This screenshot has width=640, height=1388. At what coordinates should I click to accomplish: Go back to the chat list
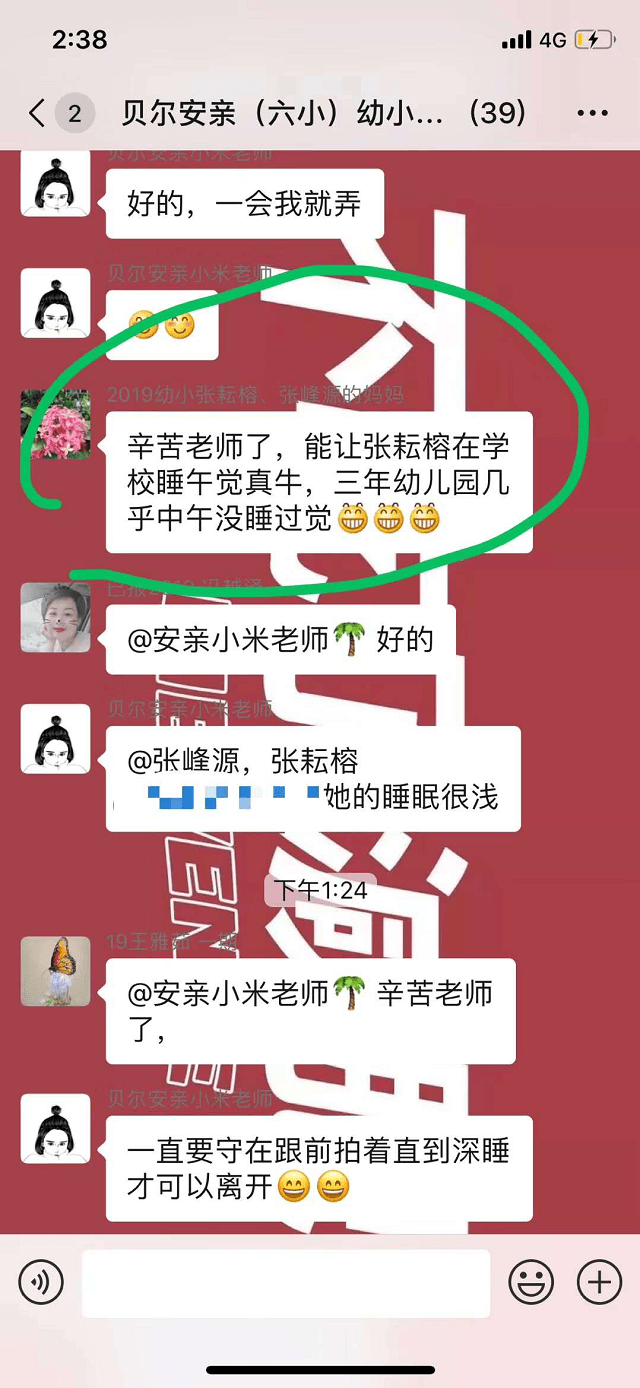tap(38, 113)
